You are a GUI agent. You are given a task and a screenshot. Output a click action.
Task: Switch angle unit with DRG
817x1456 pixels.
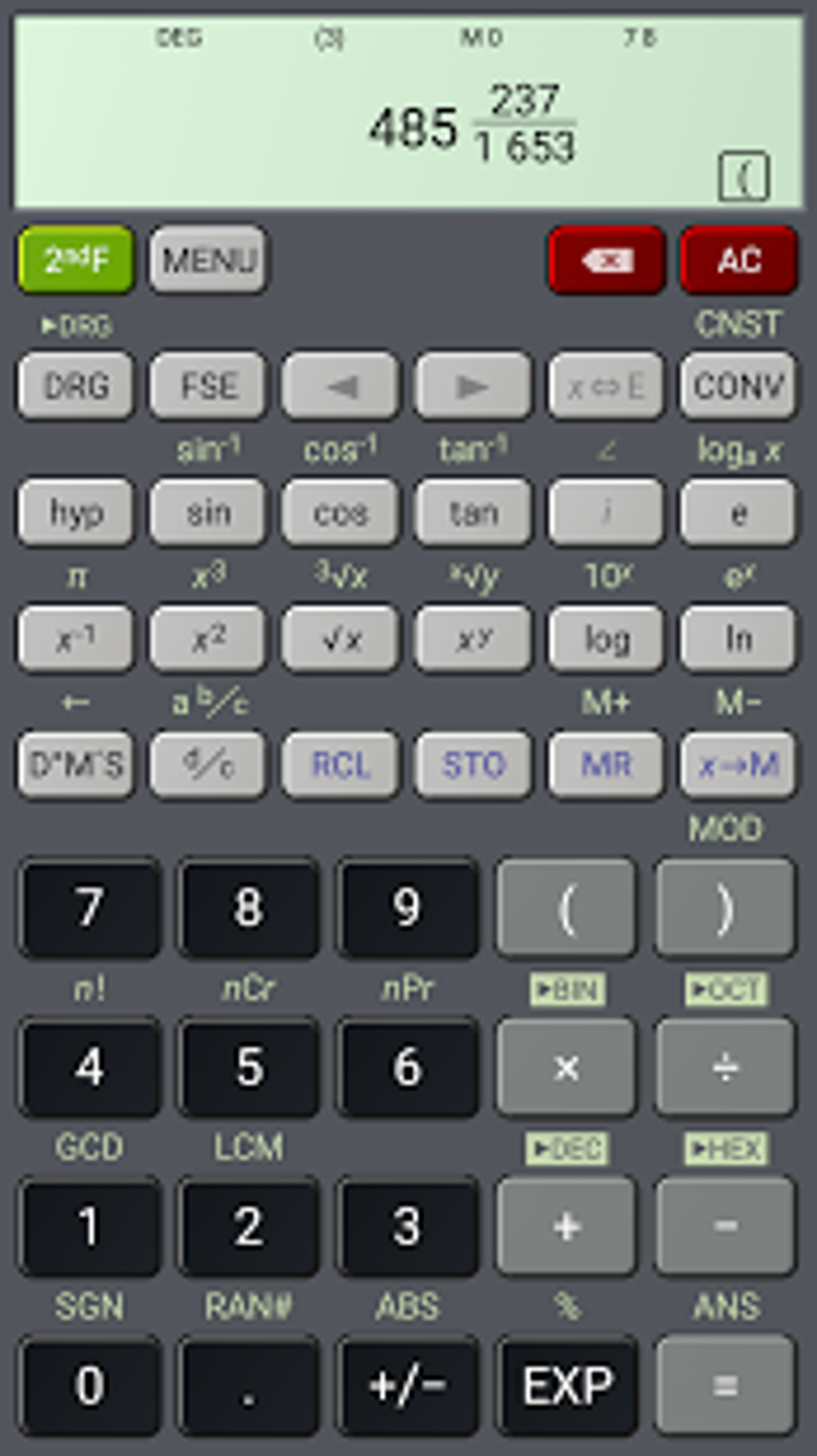pyautogui.click(x=76, y=386)
